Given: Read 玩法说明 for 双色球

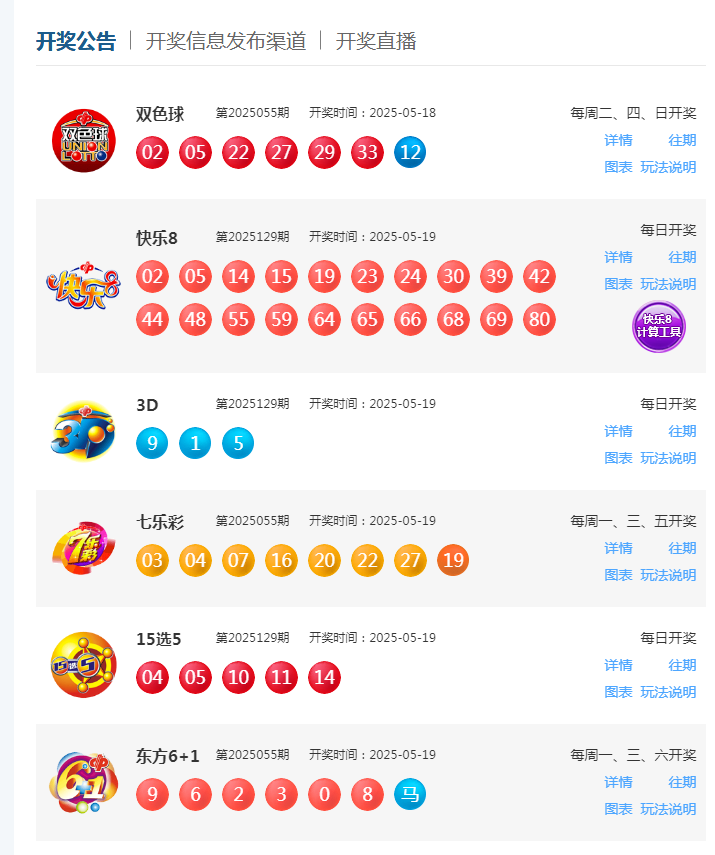Looking at the screenshot, I should 668,167.
